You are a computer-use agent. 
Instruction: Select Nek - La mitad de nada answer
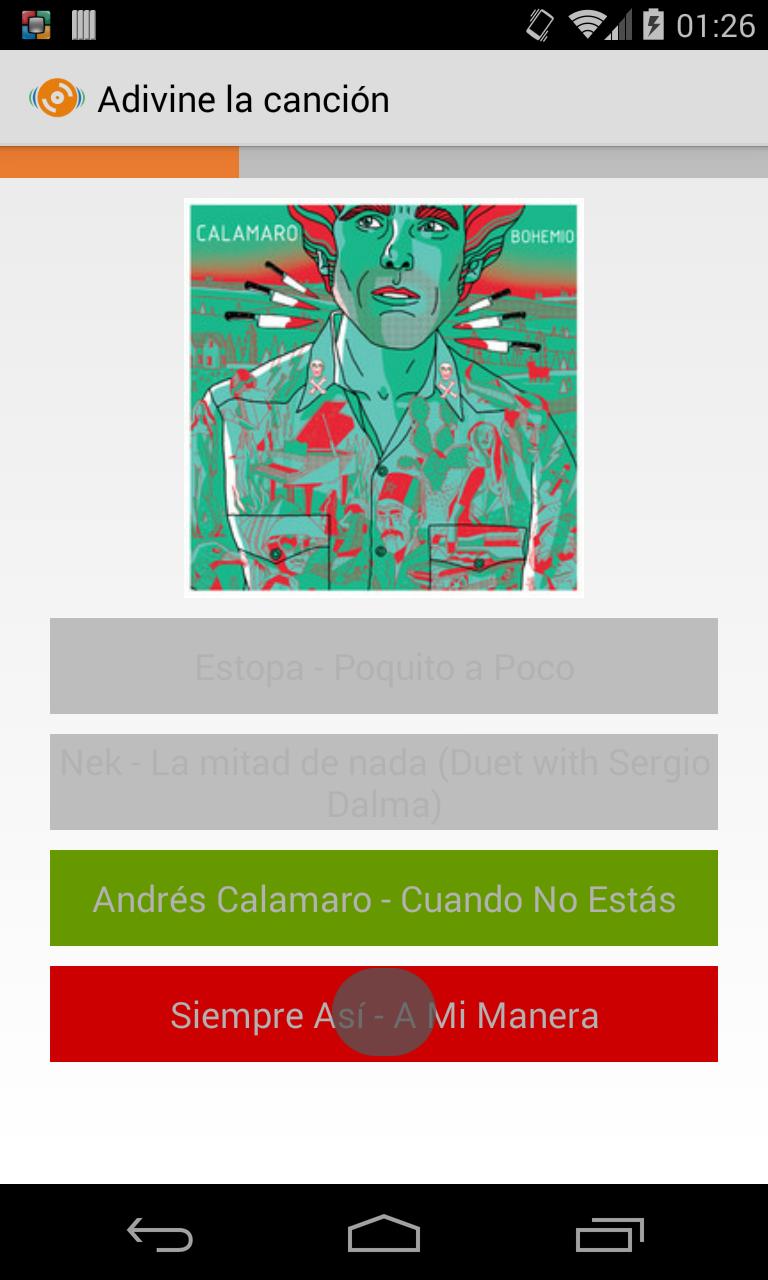click(x=384, y=782)
